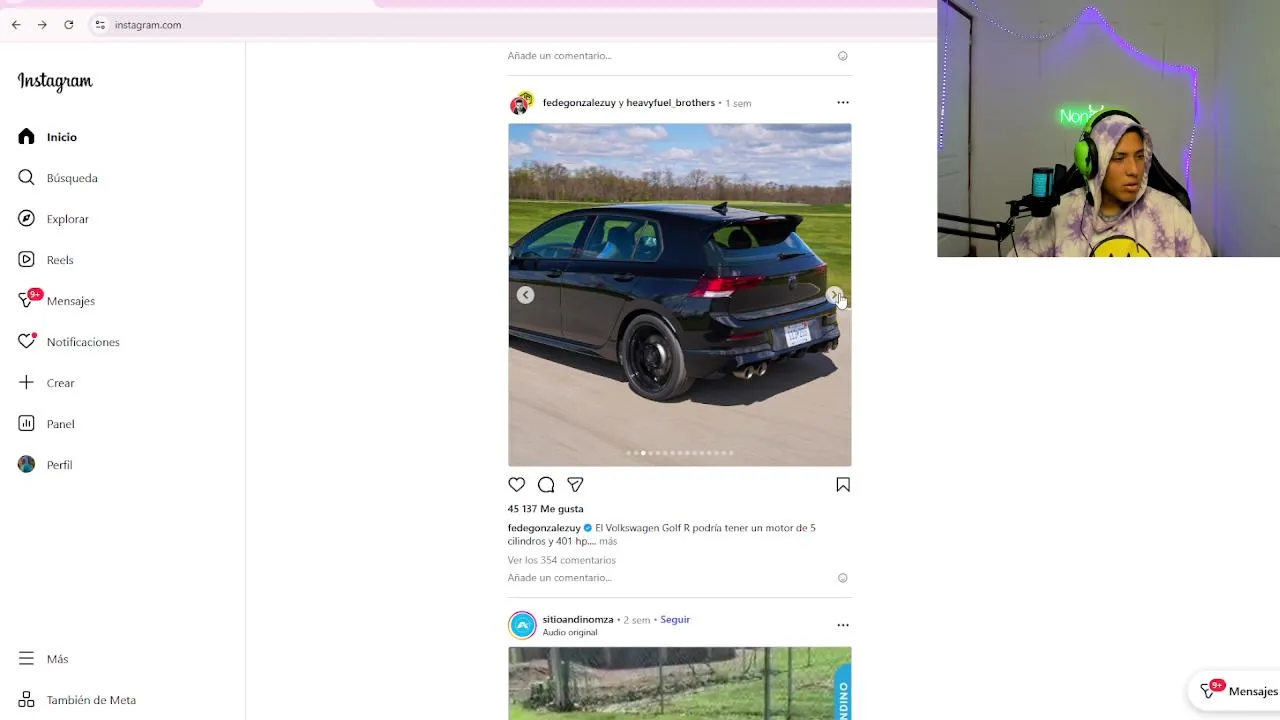Go to Perfil

[x=59, y=465]
